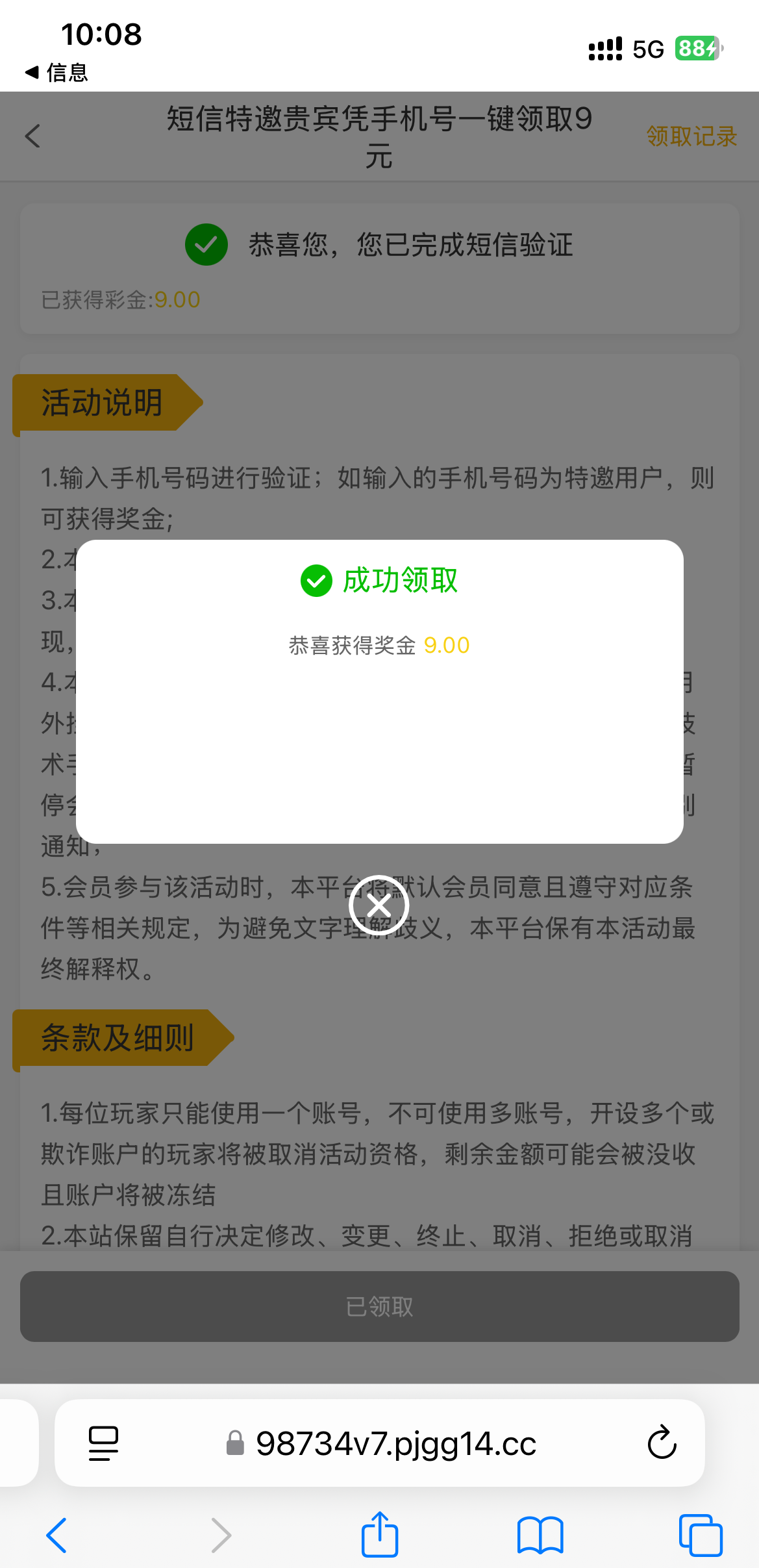Tap the address bar URL
The width and height of the screenshot is (759, 1568).
395,1443
